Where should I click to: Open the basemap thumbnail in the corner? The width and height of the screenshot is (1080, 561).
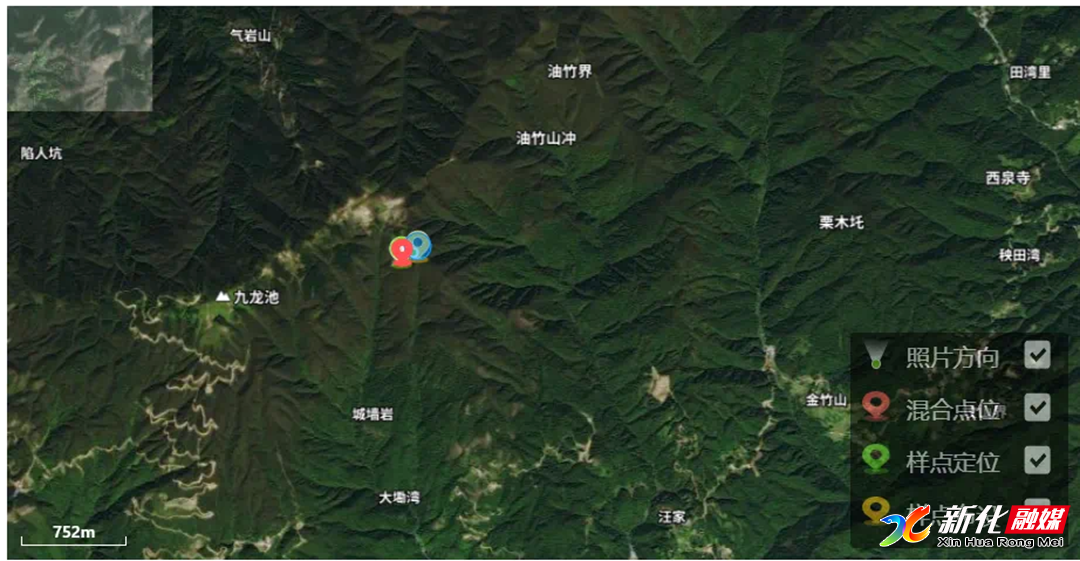tap(80, 58)
